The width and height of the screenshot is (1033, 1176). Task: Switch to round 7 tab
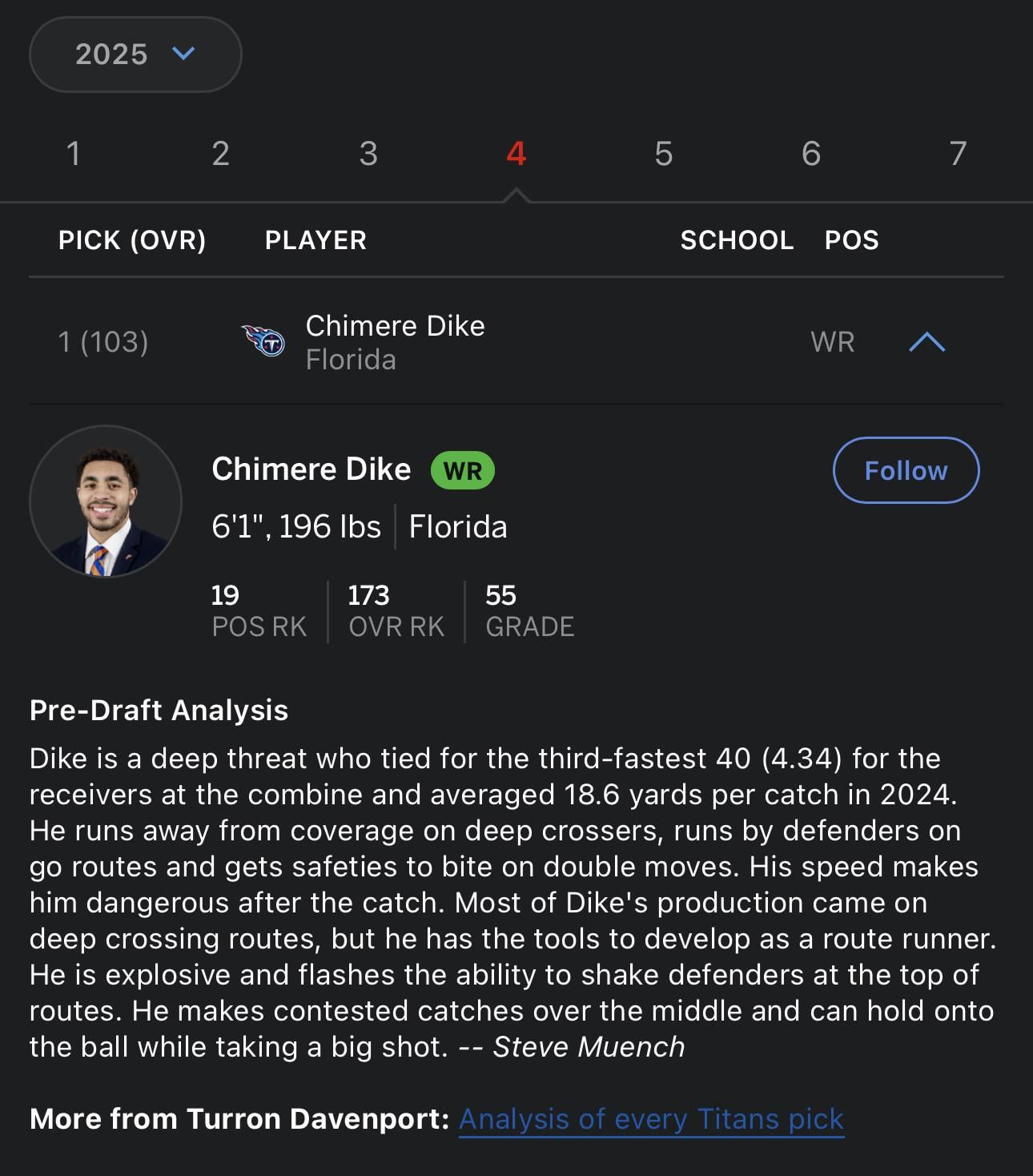click(x=958, y=154)
